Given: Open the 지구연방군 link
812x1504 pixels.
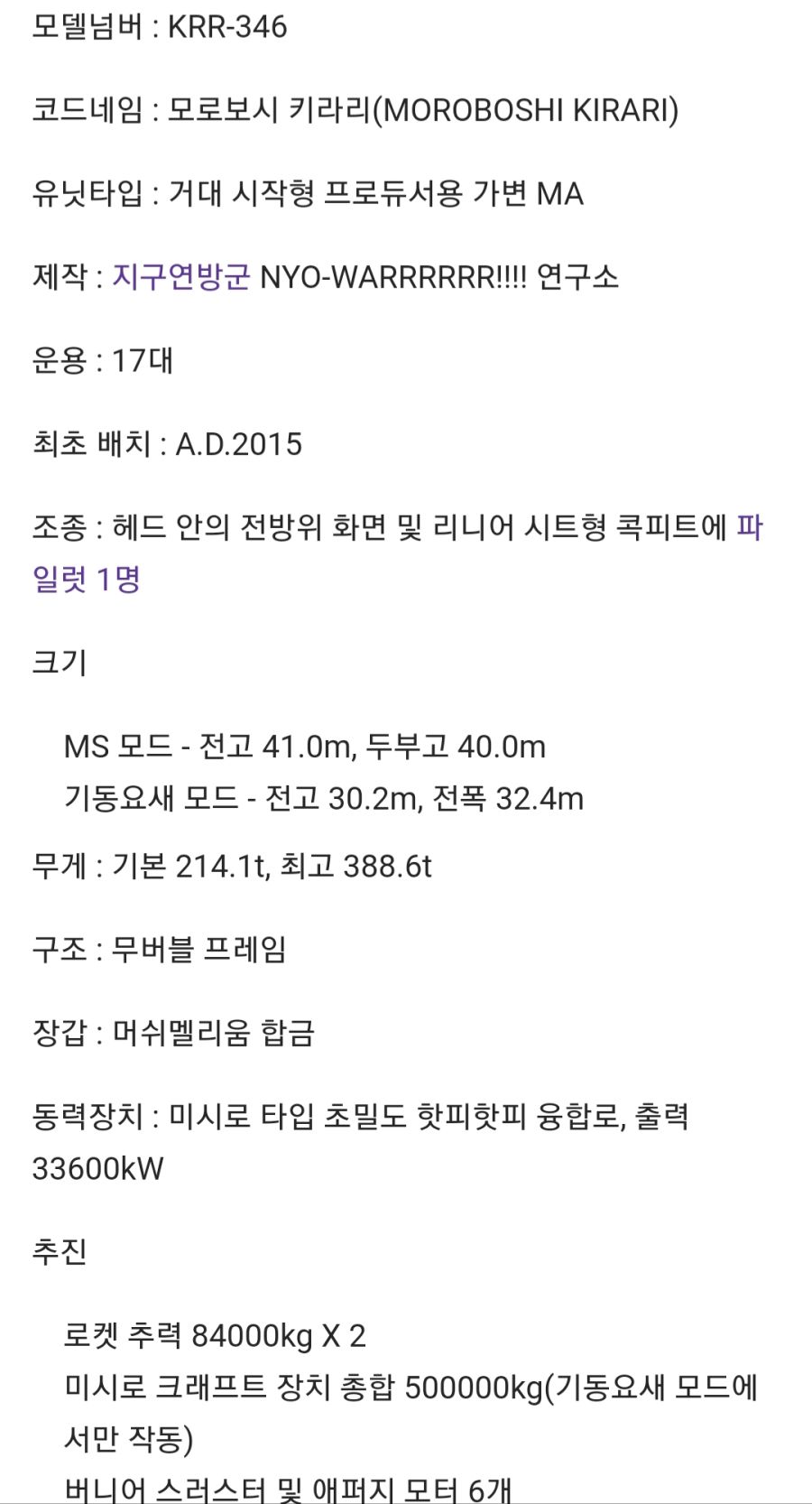Looking at the screenshot, I should (180, 277).
